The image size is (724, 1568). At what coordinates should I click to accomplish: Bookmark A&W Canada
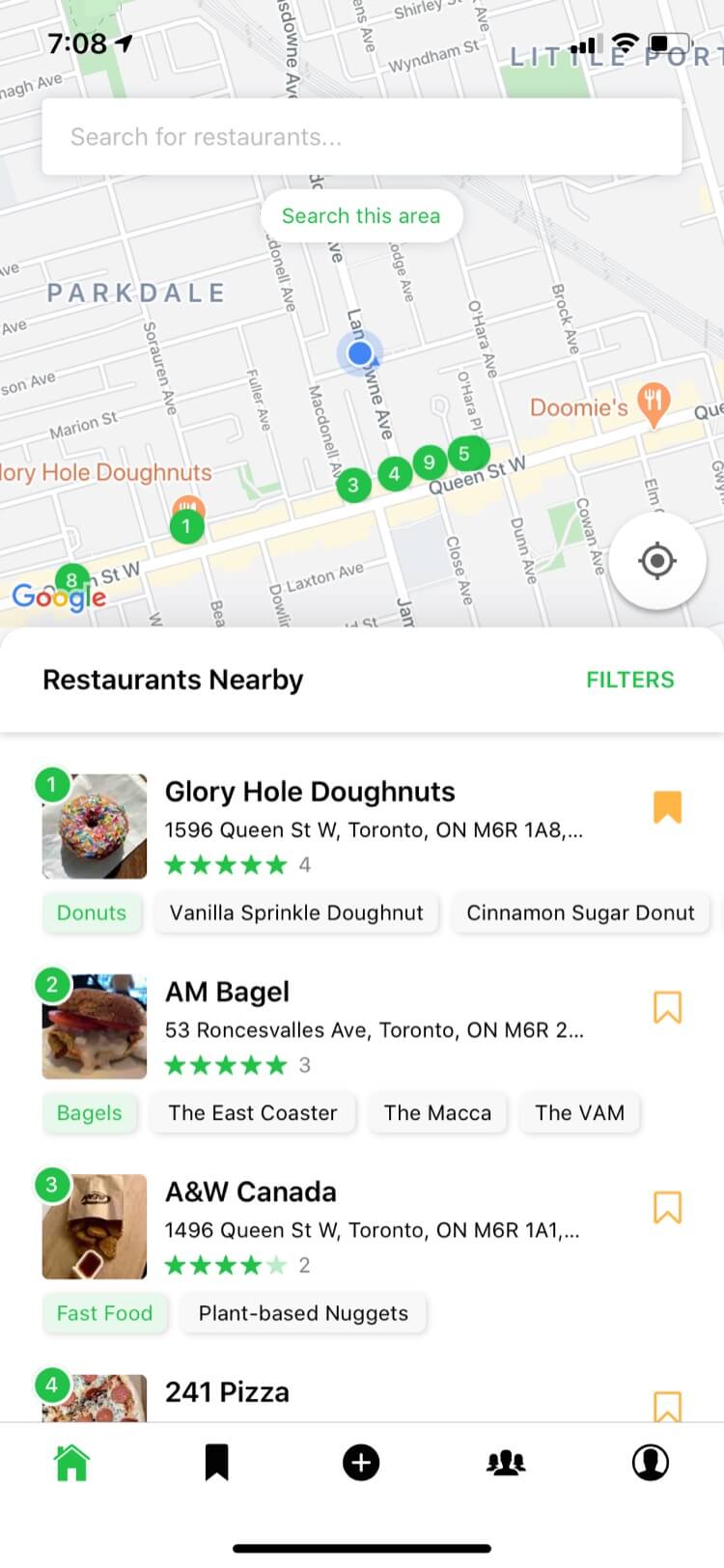pos(667,1207)
